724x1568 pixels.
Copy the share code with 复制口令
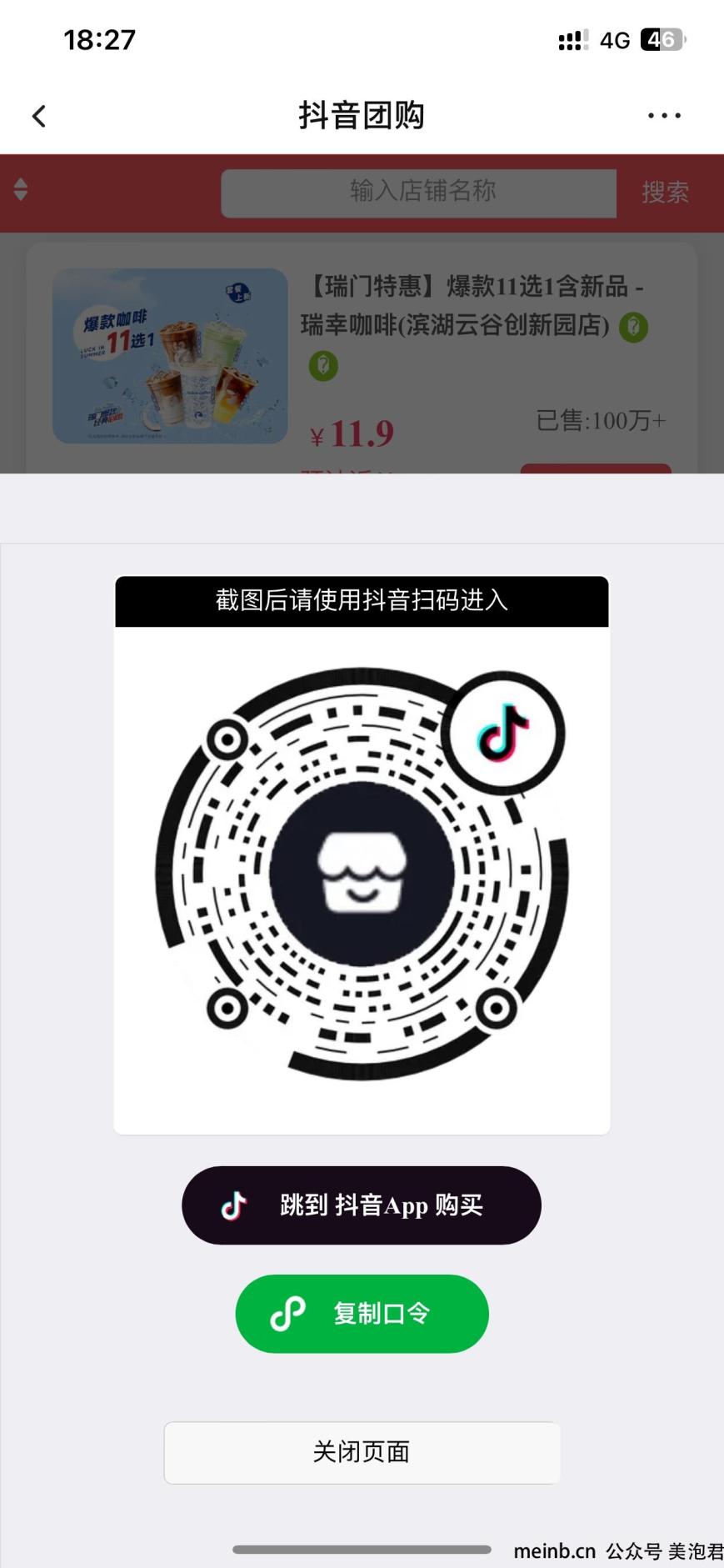coord(362,1314)
